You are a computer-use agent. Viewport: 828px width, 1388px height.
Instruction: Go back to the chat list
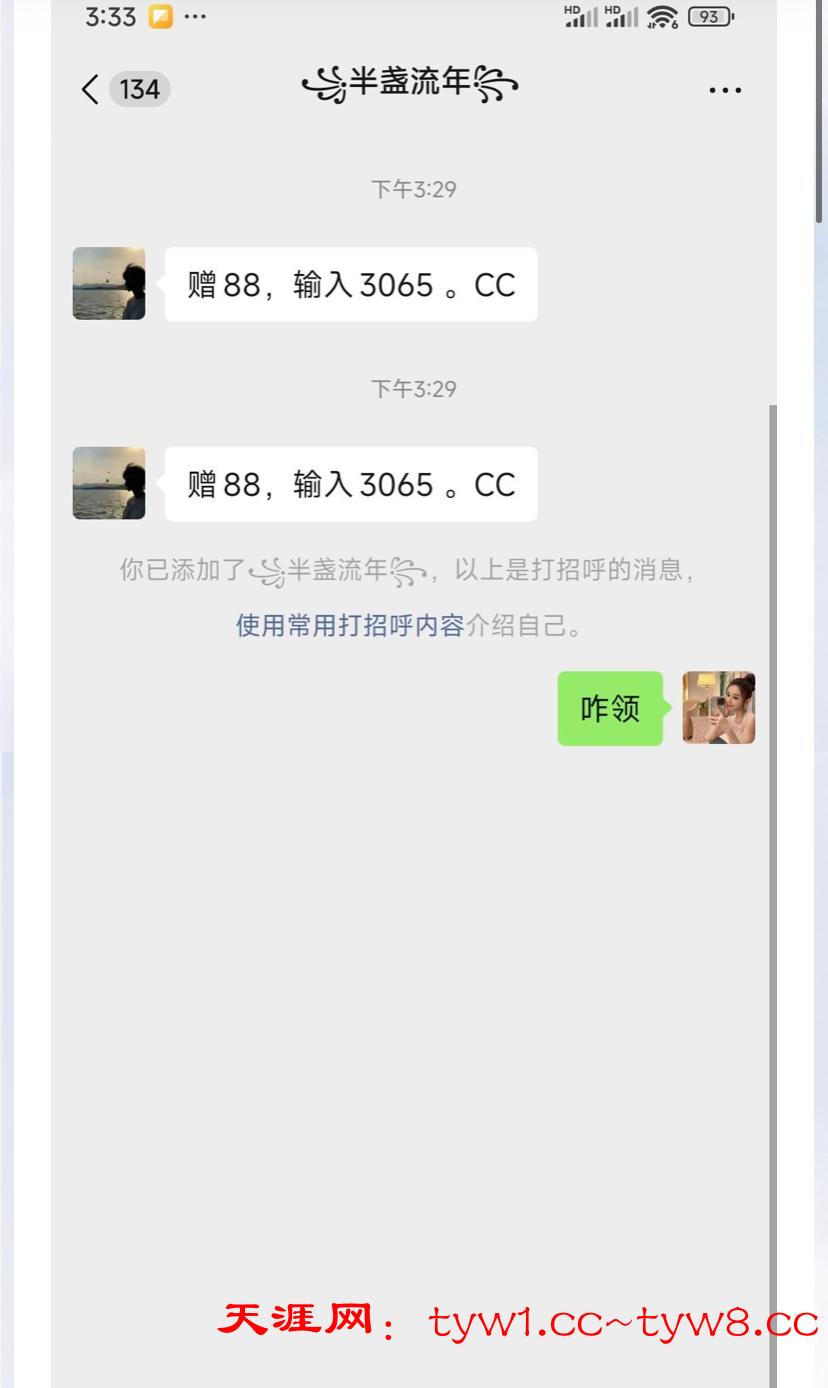pyautogui.click(x=92, y=90)
